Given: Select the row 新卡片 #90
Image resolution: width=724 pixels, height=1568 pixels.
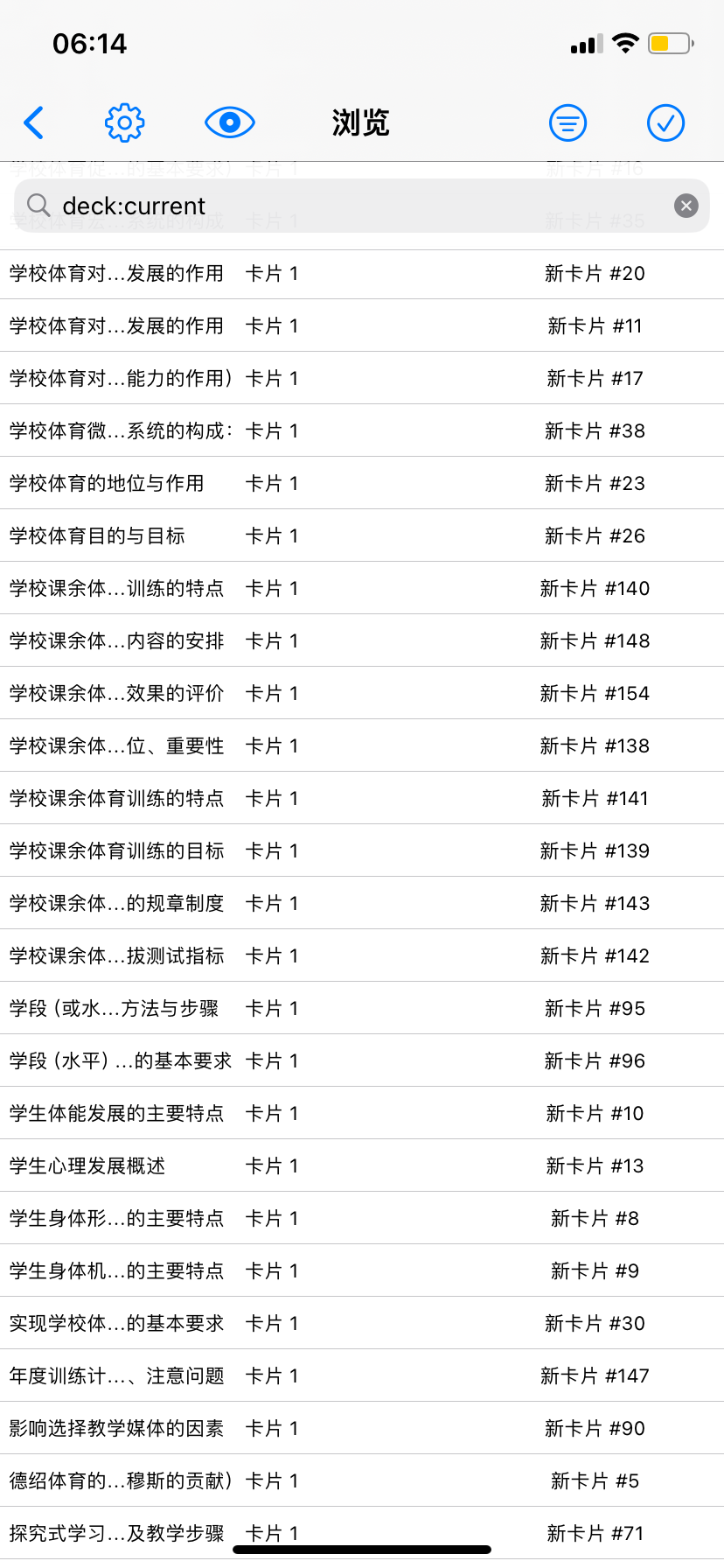Looking at the screenshot, I should click(x=362, y=1428).
